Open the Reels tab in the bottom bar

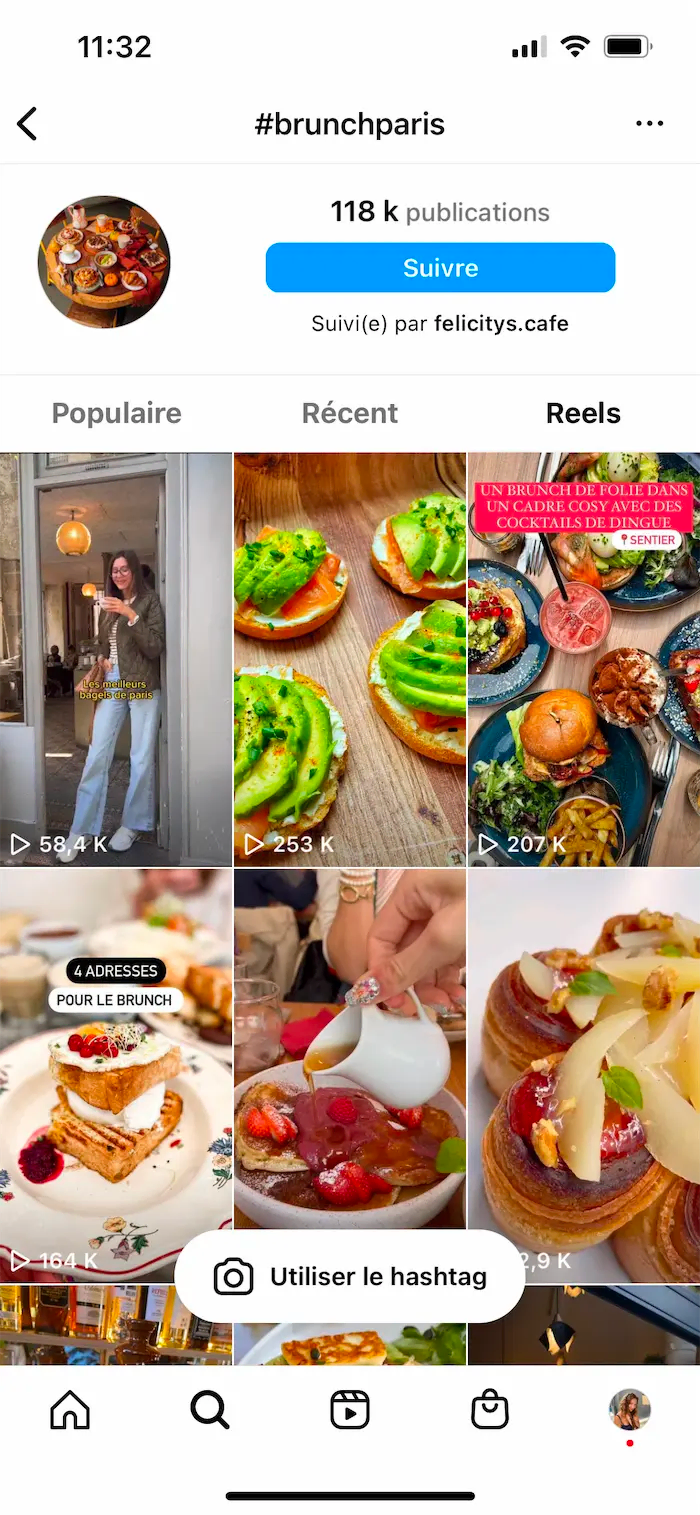pyautogui.click(x=350, y=1410)
